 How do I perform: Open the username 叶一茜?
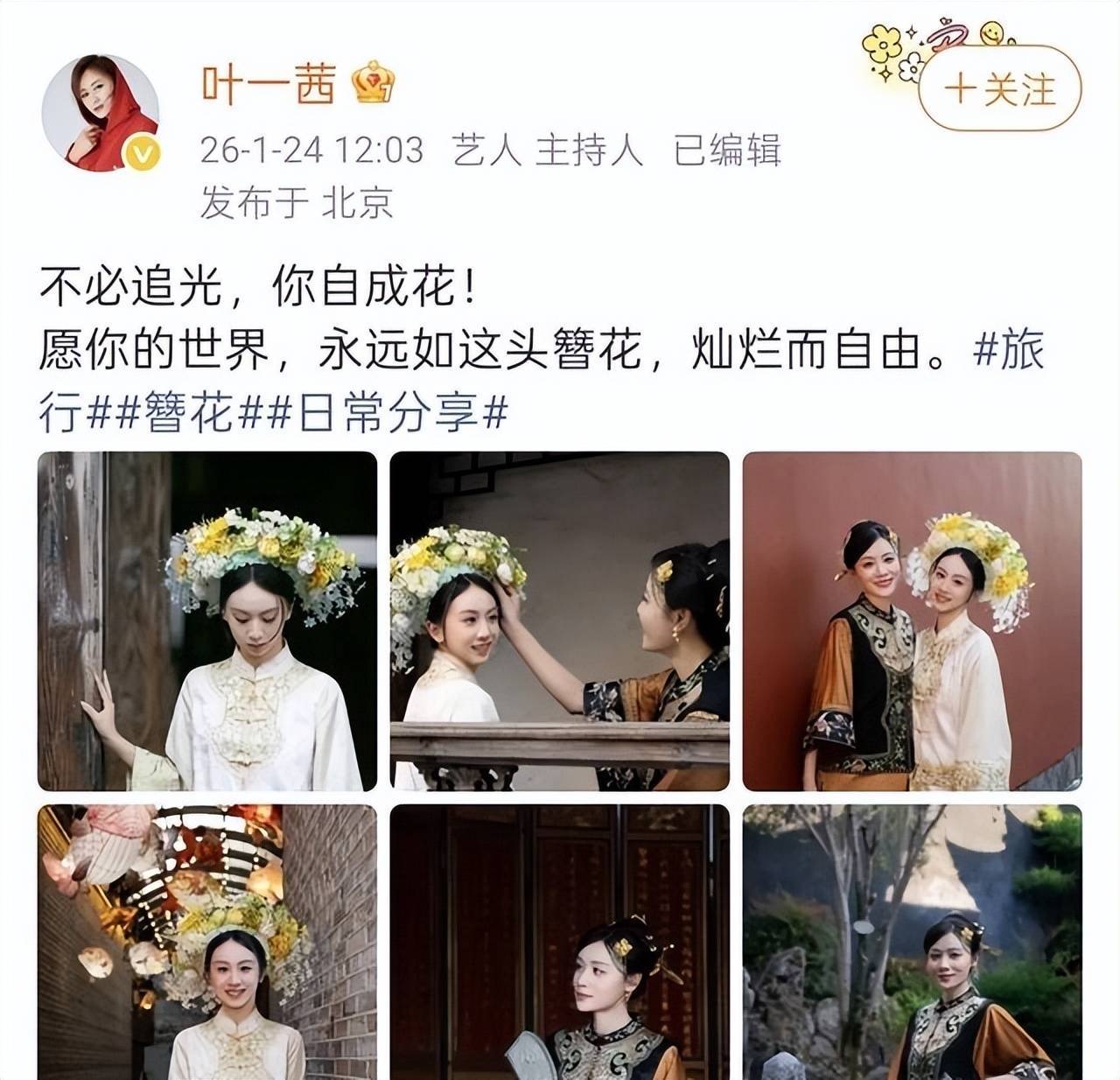[x=269, y=86]
